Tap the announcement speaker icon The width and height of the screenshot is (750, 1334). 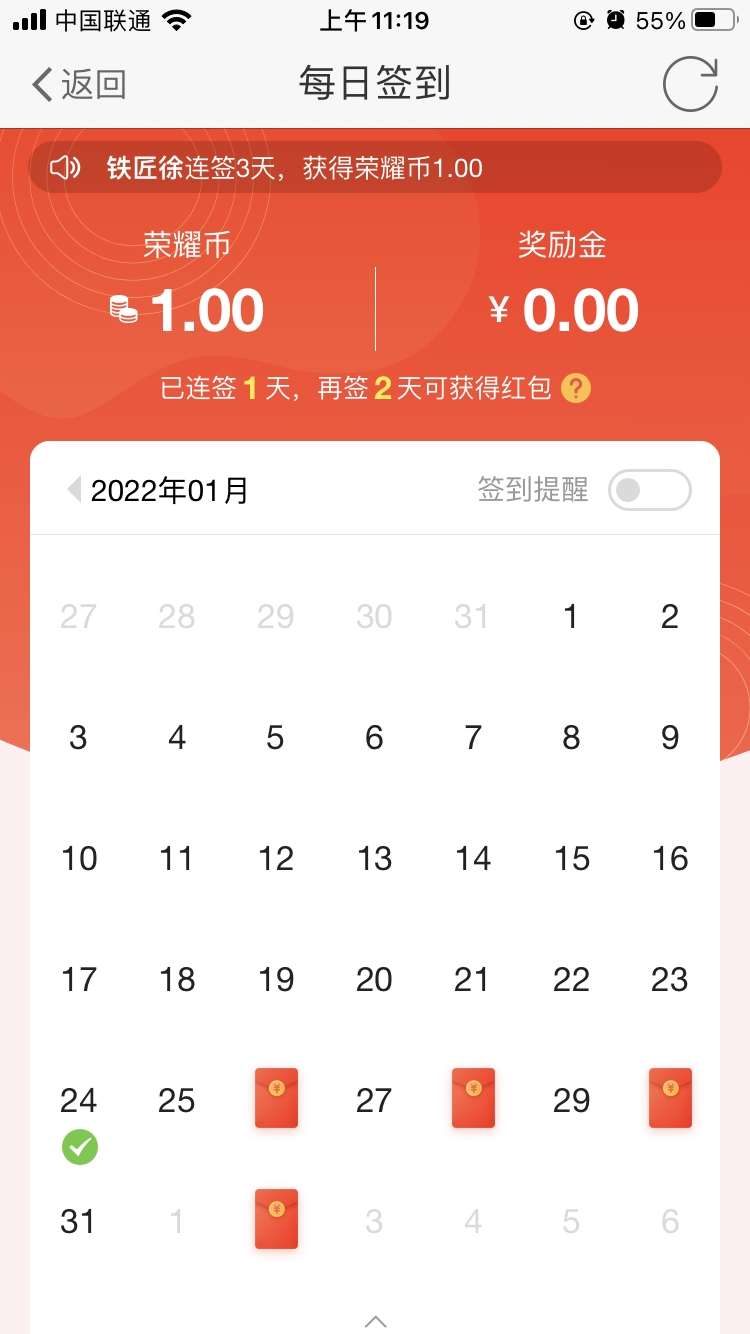click(64, 167)
